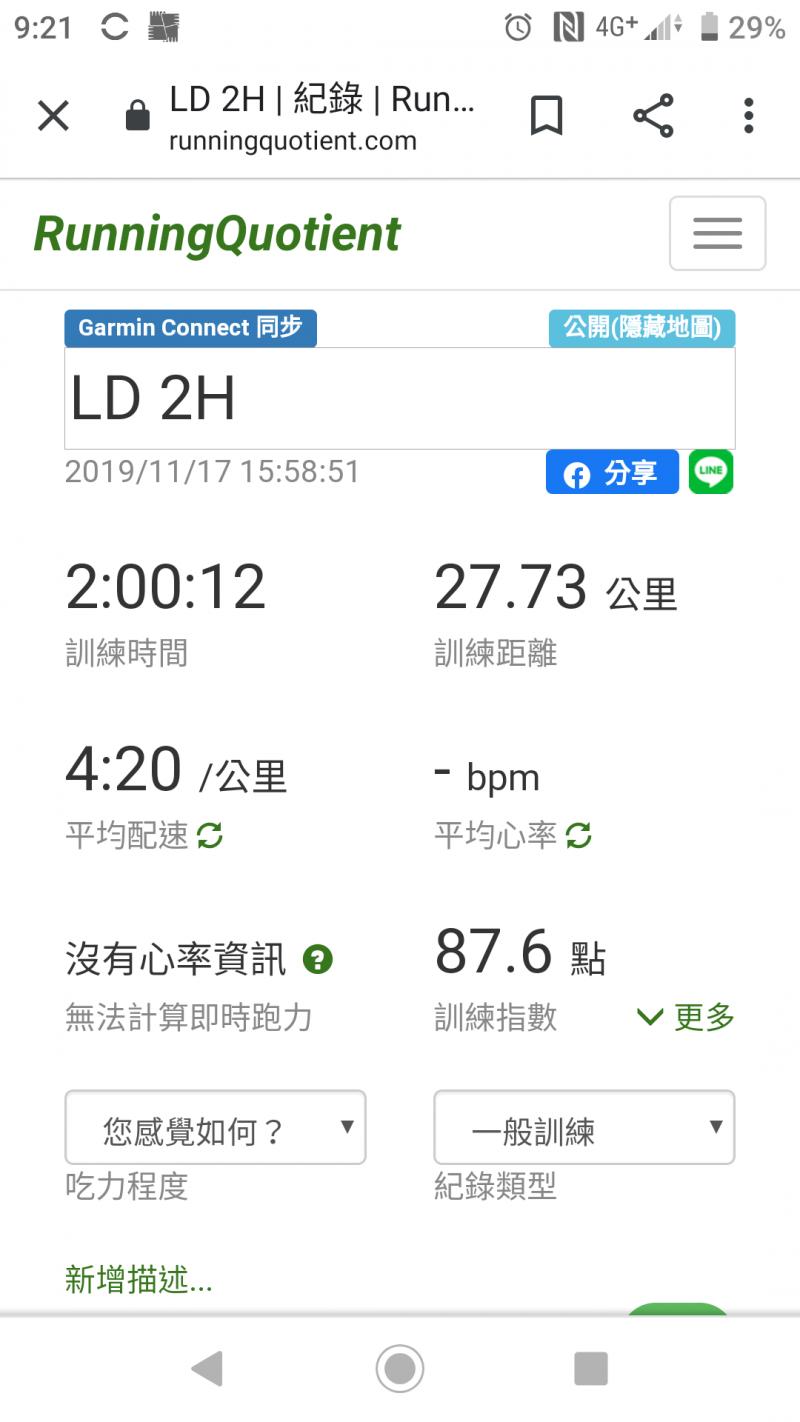Open the RunningQuotient hamburger menu
The image size is (800, 1422).
tap(717, 233)
